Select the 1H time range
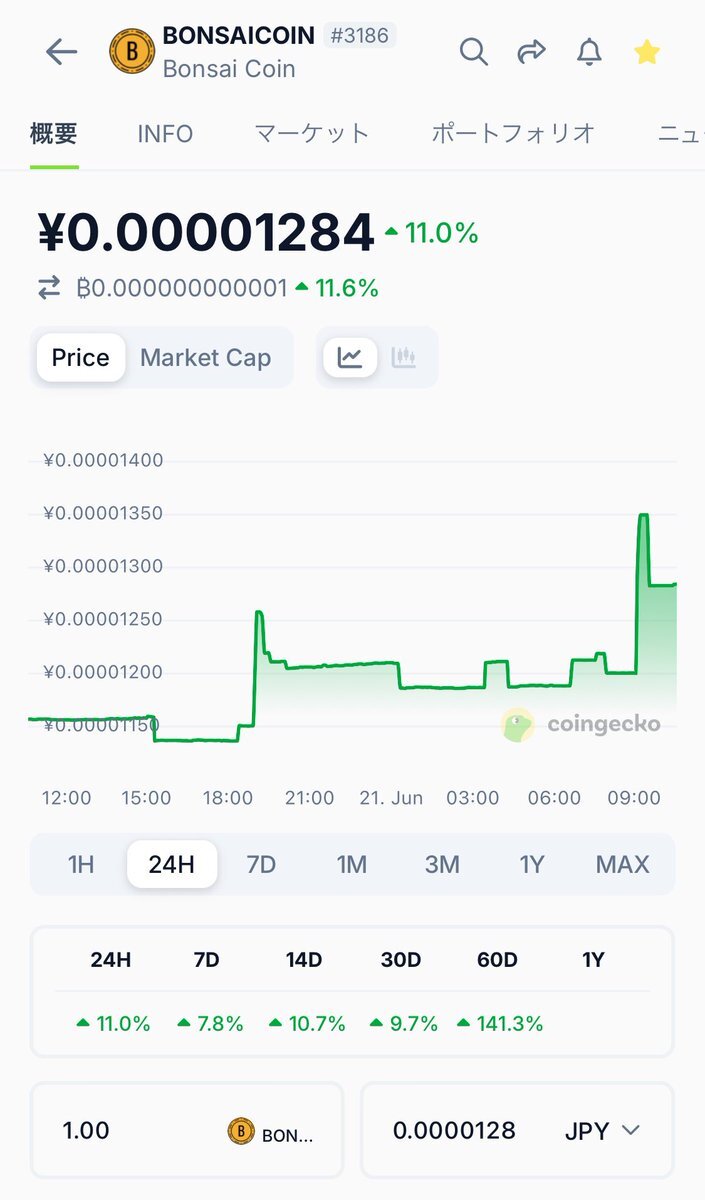 click(81, 864)
